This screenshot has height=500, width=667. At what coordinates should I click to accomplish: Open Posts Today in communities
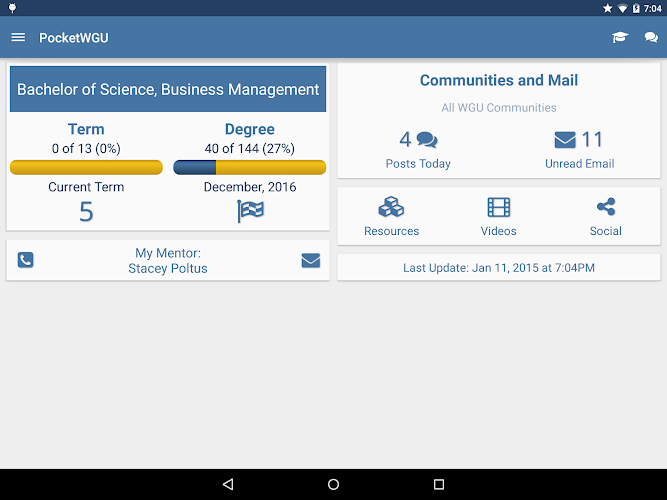(418, 149)
